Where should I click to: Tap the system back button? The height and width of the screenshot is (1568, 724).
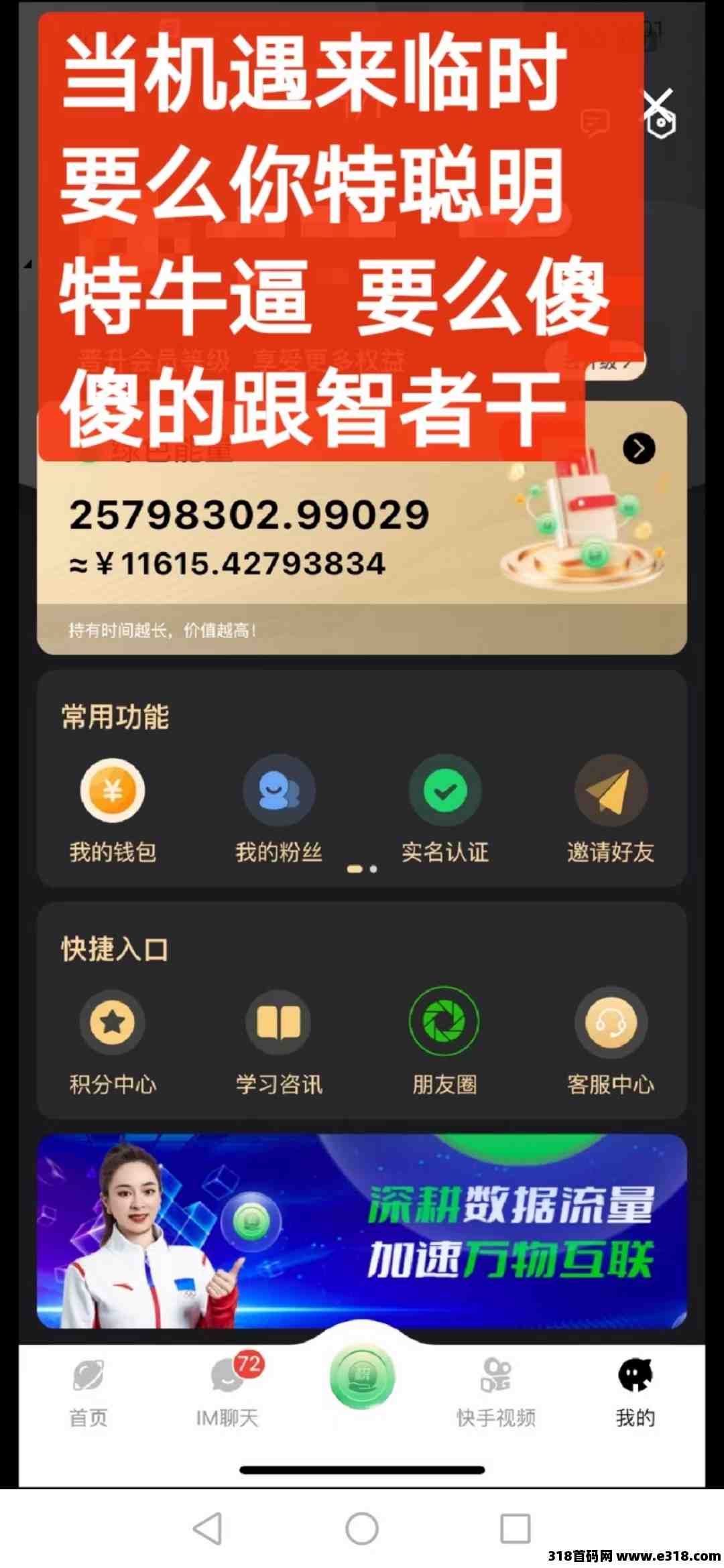pyautogui.click(x=207, y=1528)
